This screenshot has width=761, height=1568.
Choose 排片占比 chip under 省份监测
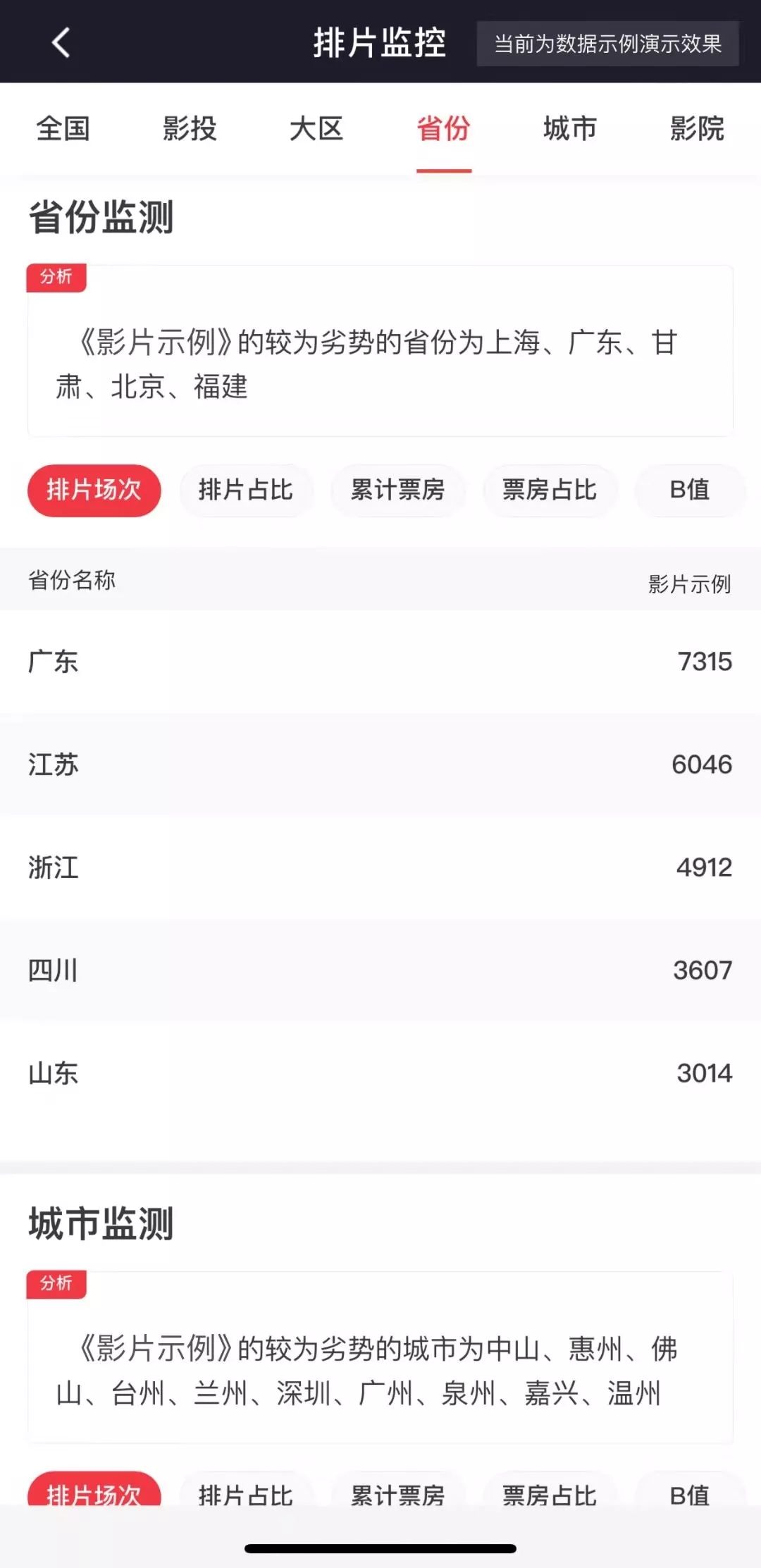click(245, 490)
